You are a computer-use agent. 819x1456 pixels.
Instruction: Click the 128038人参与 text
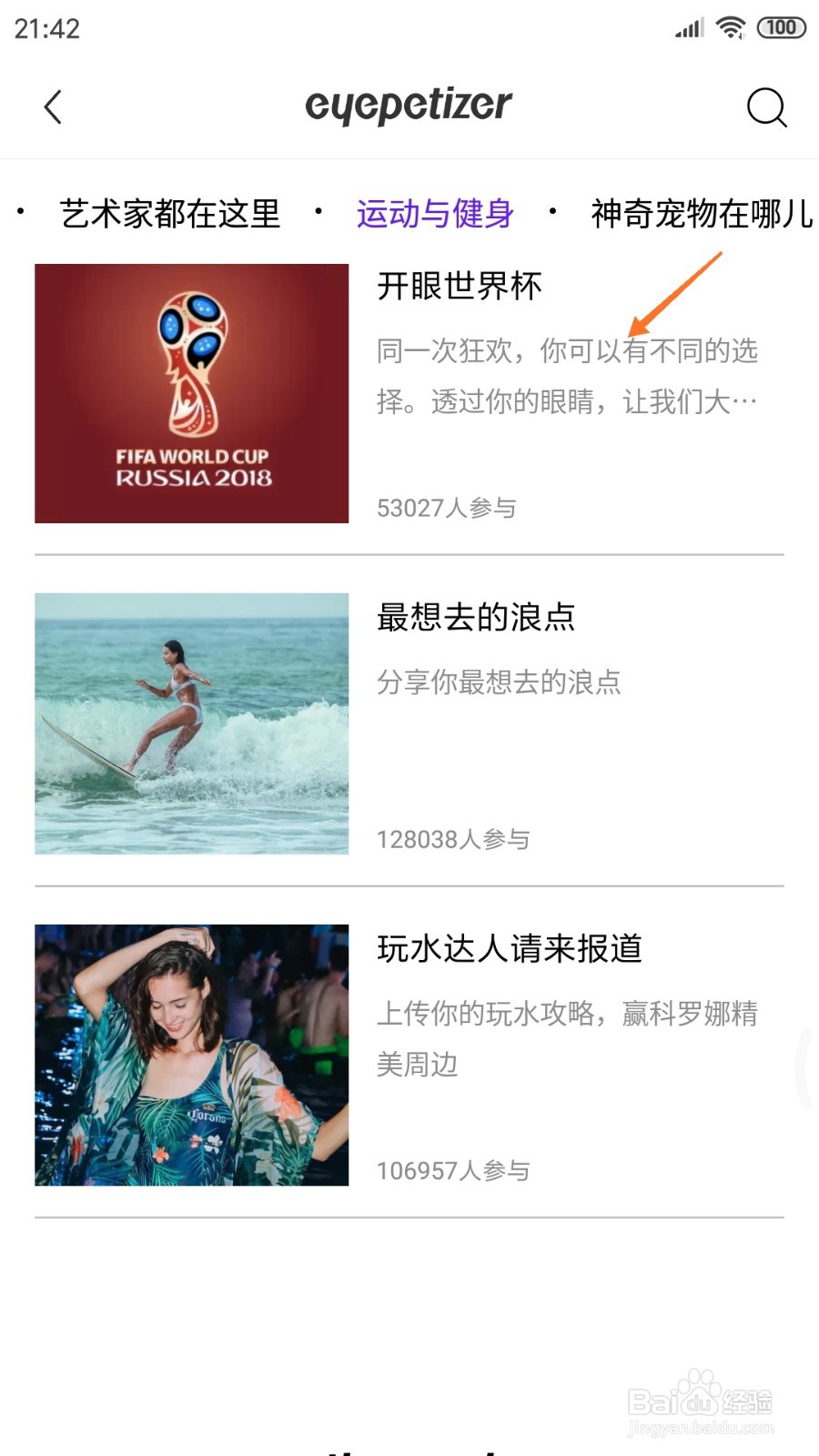pos(452,839)
